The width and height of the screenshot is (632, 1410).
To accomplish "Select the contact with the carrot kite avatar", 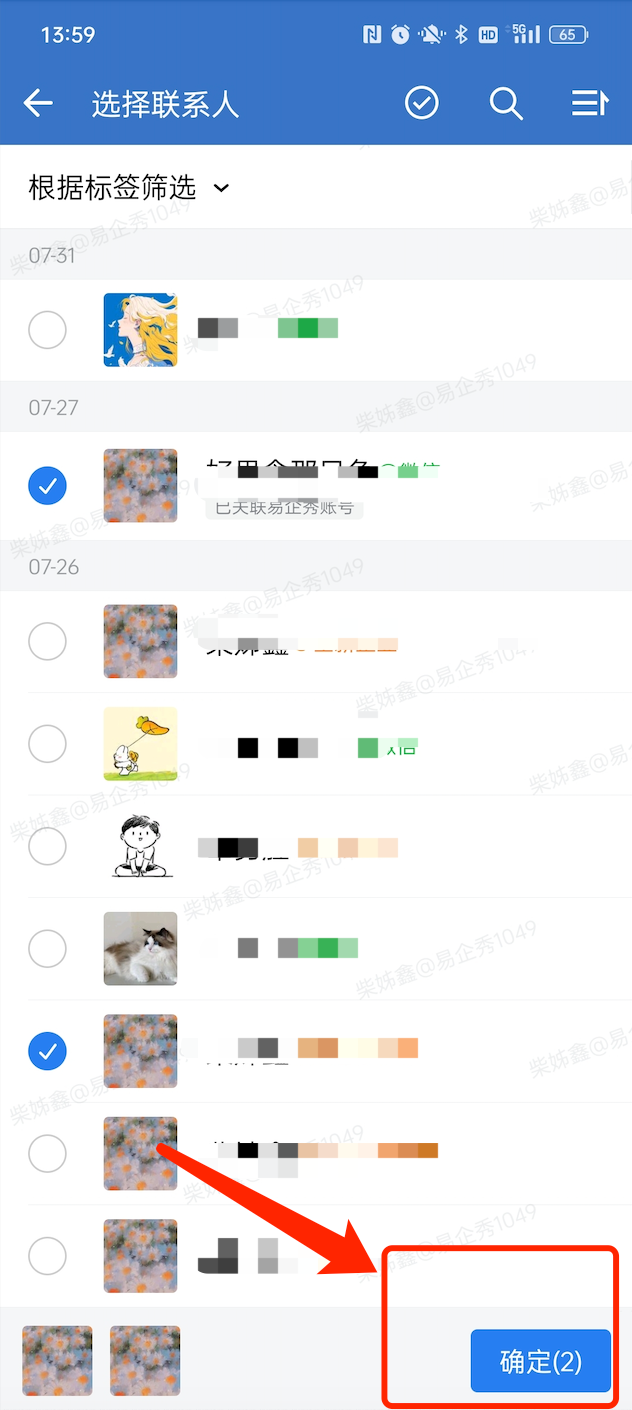I will (x=47, y=744).
